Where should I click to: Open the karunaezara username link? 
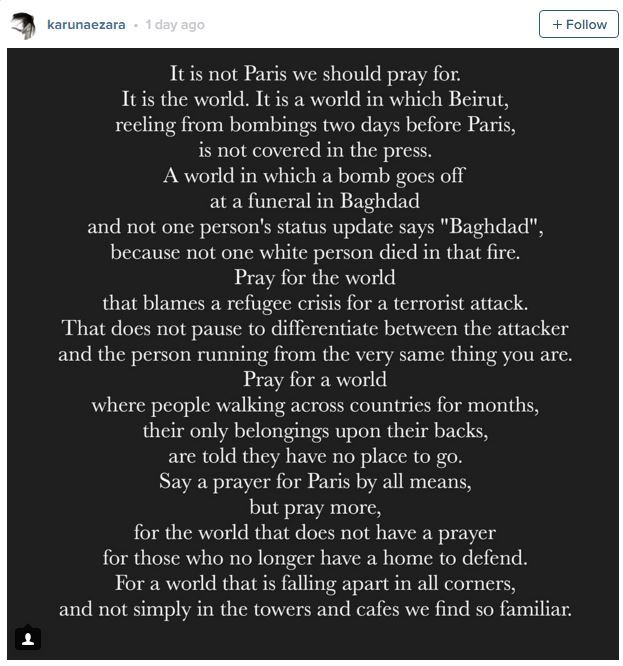point(86,25)
